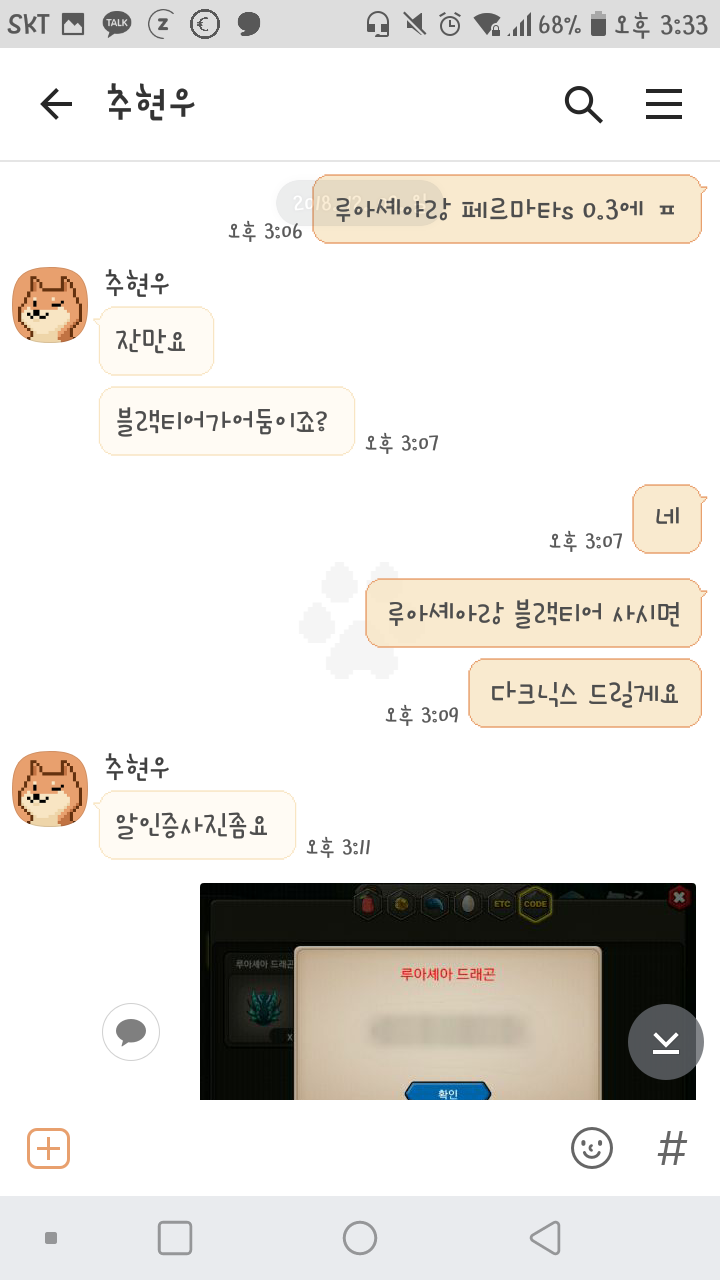The height and width of the screenshot is (1280, 720).
Task: Open the hashtag search
Action: coord(672,1148)
